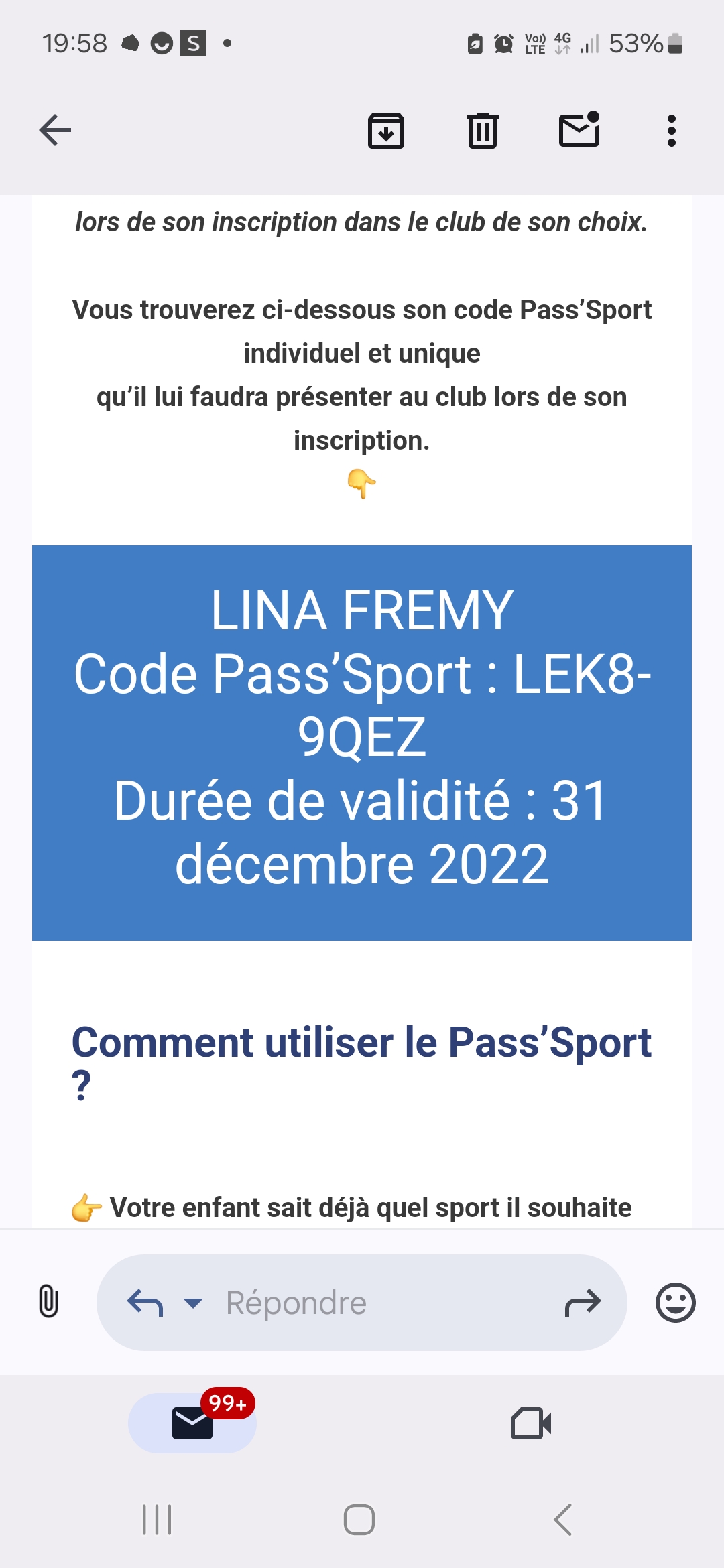Screen dimensions: 724x1568
Task: Add an emoji reaction
Action: pos(675,1303)
